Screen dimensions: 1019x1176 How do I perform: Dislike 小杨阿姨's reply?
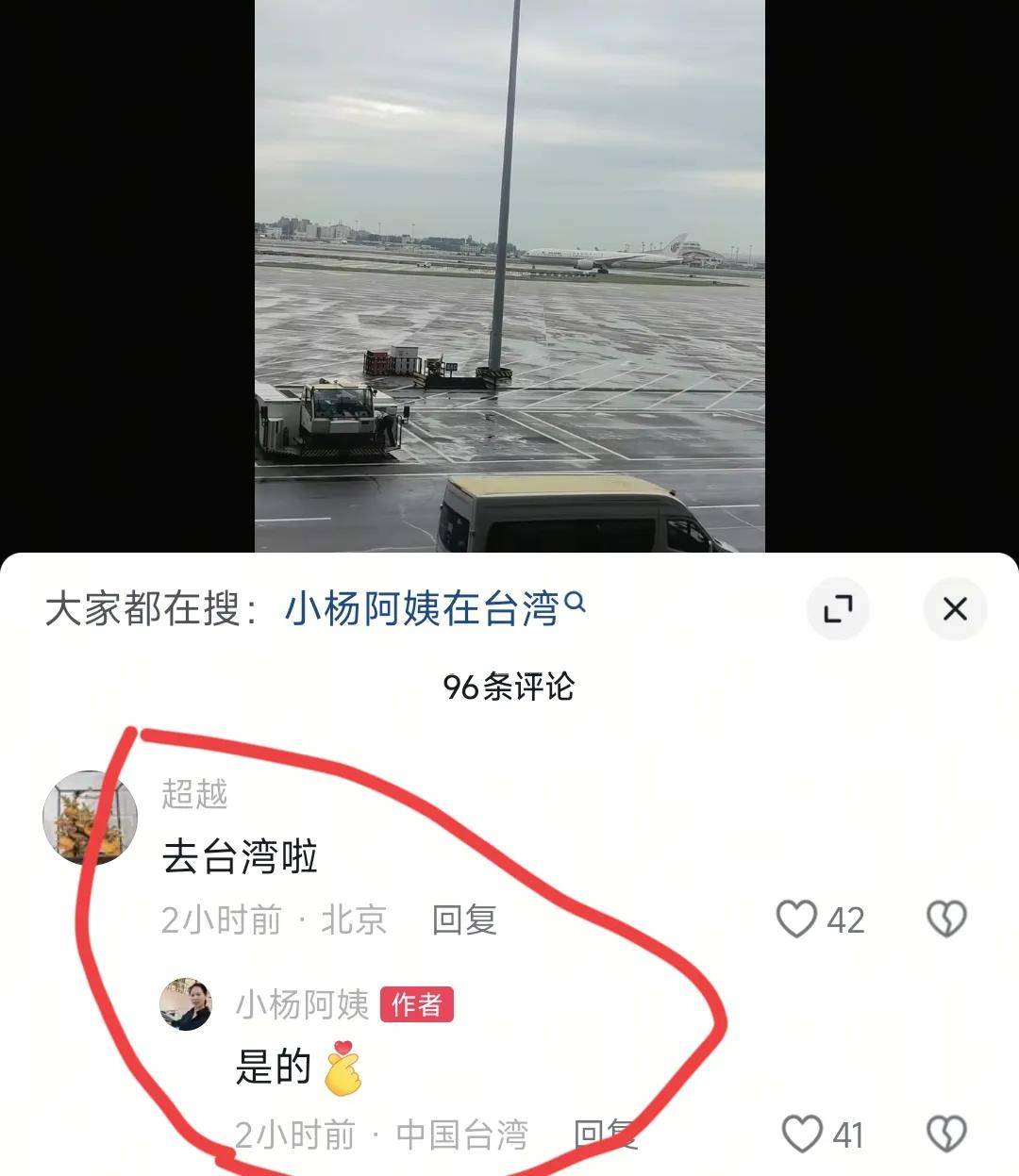pos(946,1135)
